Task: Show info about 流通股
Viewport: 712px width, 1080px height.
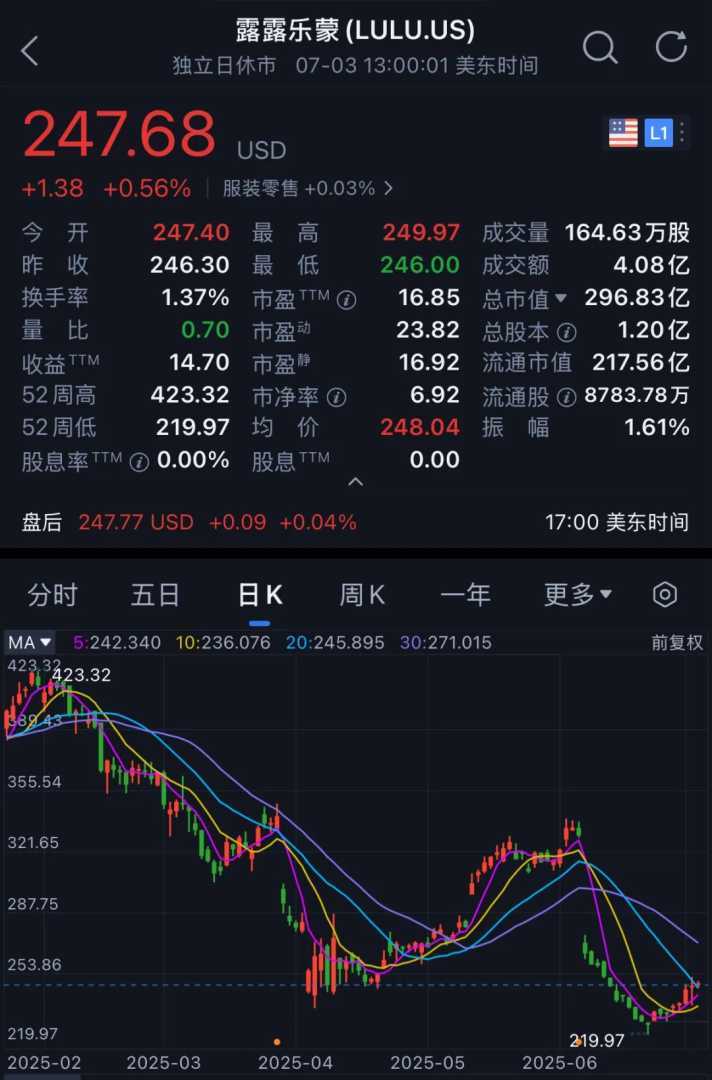Action: [565, 397]
